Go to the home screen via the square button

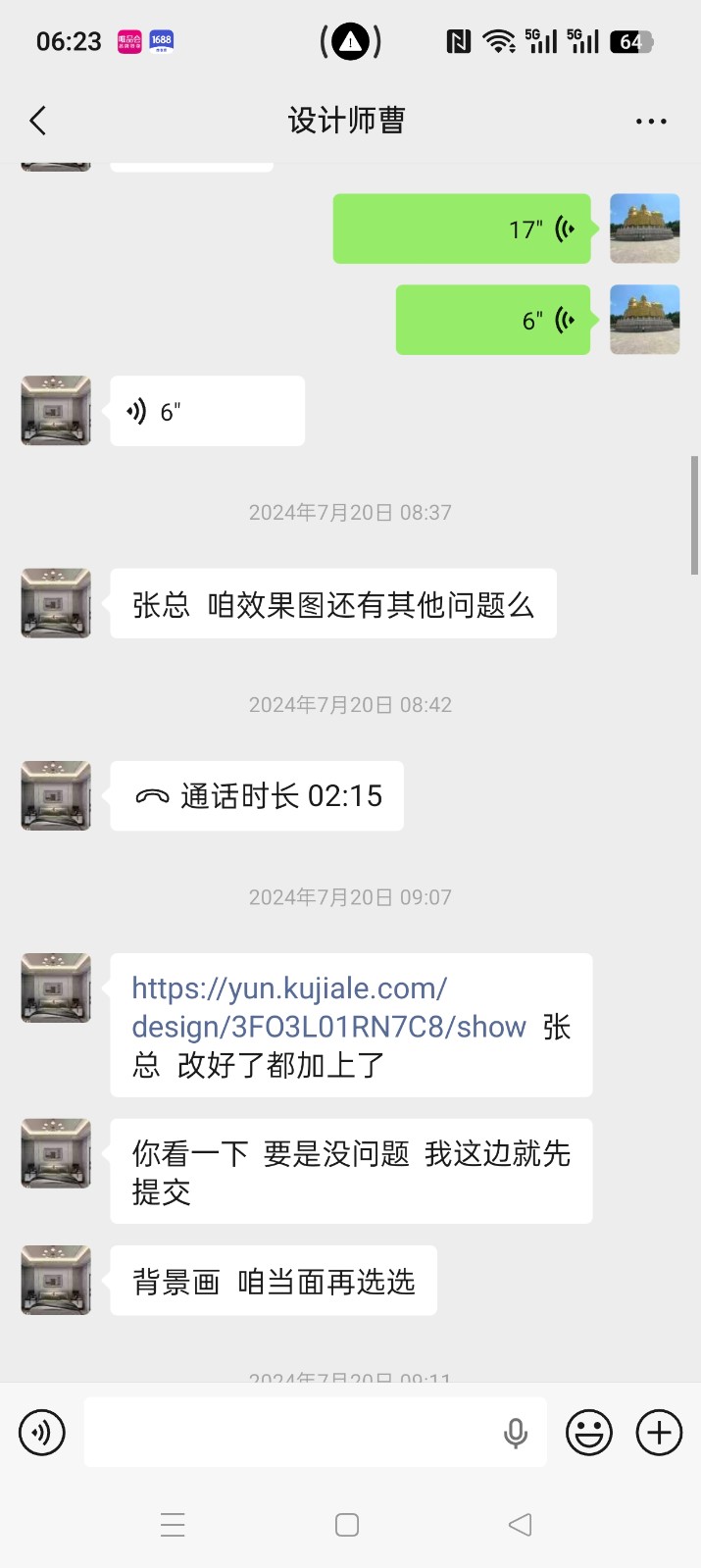347,1525
